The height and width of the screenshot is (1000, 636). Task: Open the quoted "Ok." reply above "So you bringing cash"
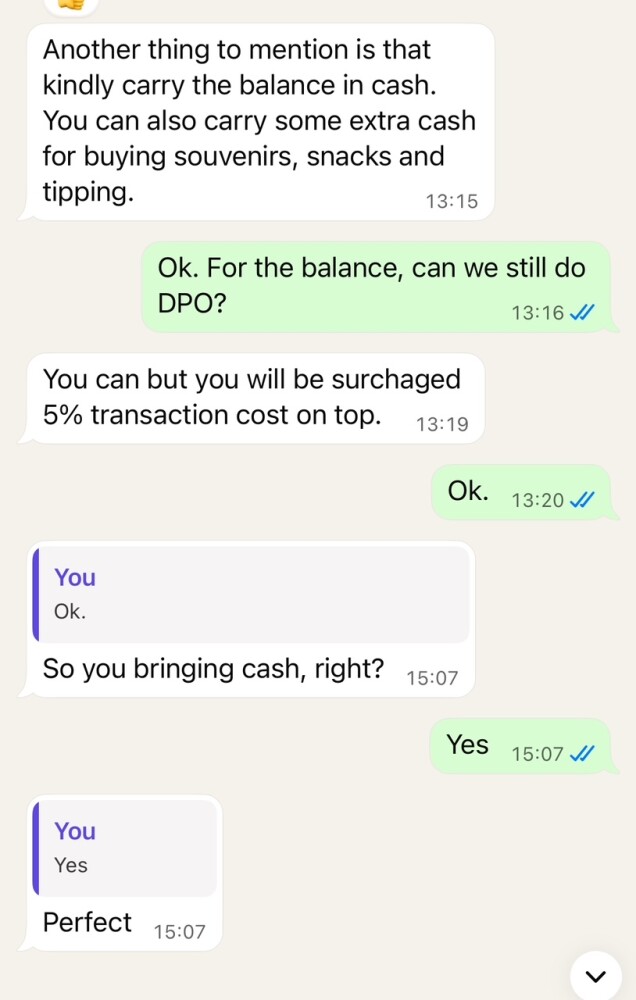click(251, 594)
